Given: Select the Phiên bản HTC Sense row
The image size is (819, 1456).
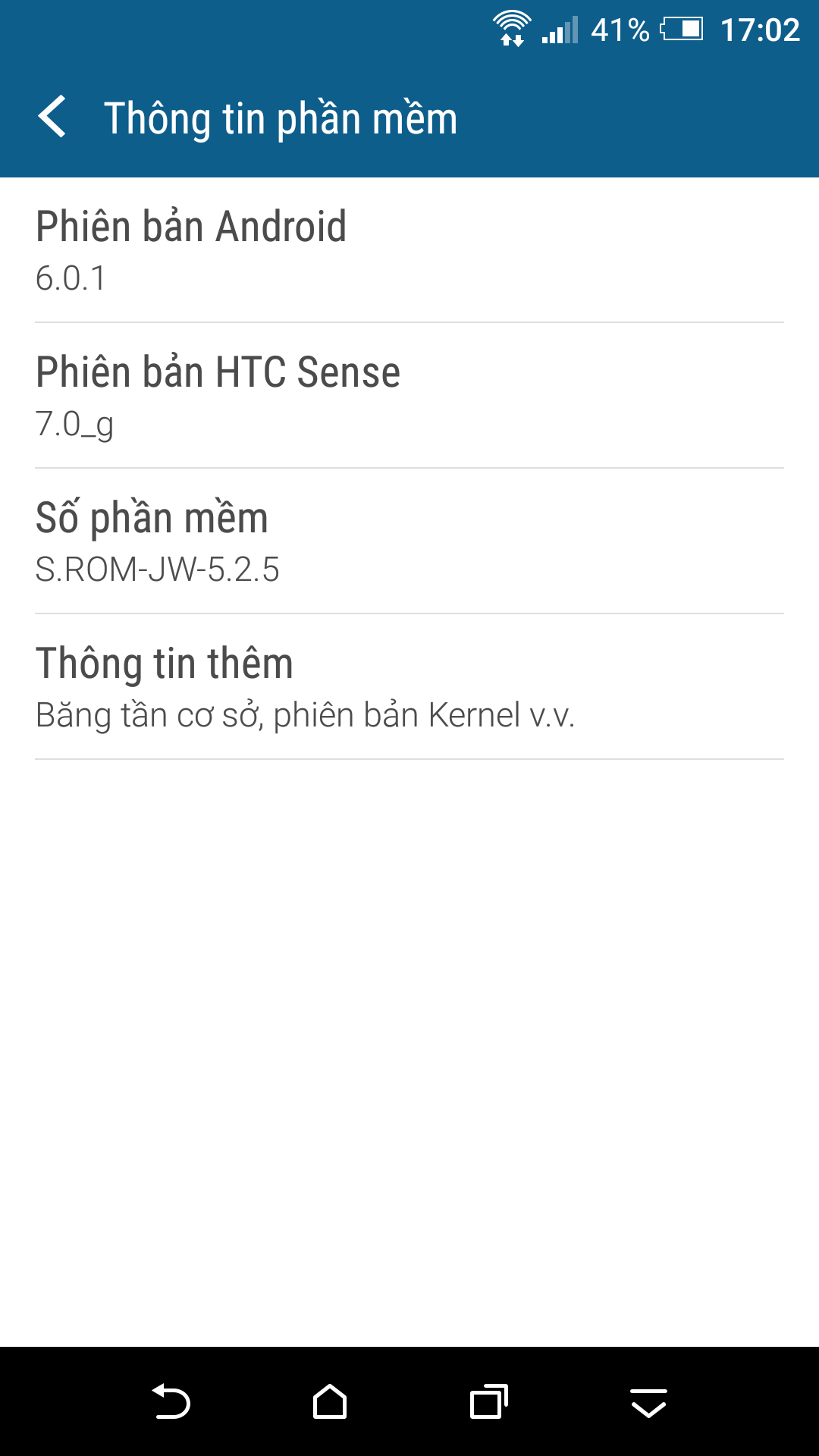Looking at the screenshot, I should pyautogui.click(x=409, y=396).
